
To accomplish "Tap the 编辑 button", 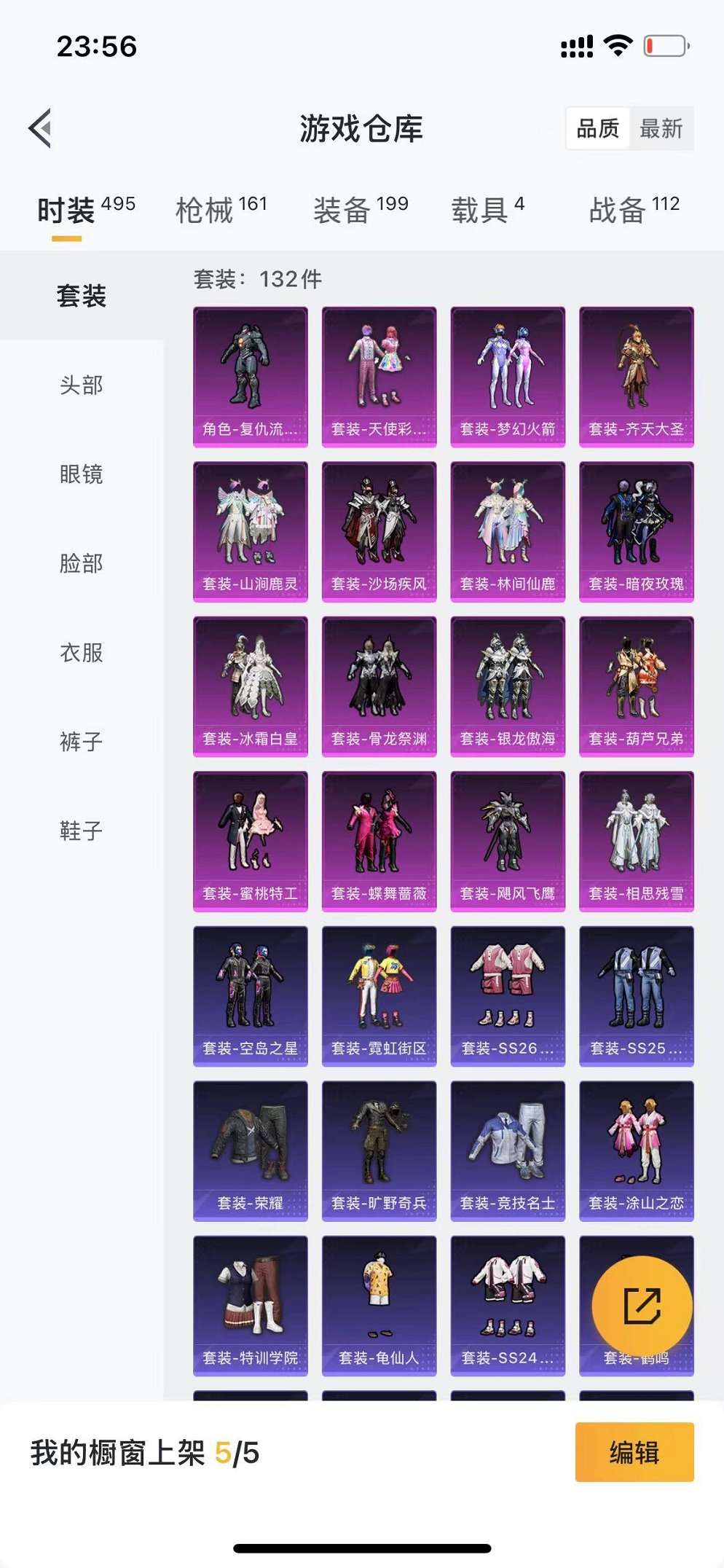I will (634, 1452).
